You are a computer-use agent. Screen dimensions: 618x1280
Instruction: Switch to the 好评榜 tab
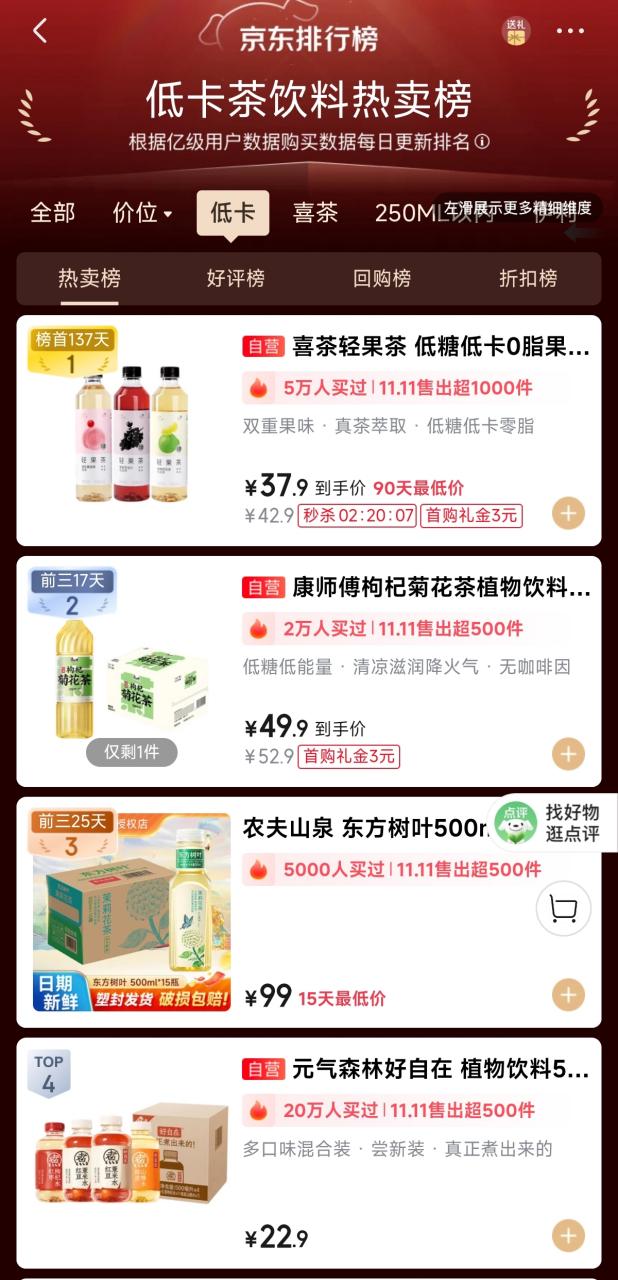click(236, 279)
